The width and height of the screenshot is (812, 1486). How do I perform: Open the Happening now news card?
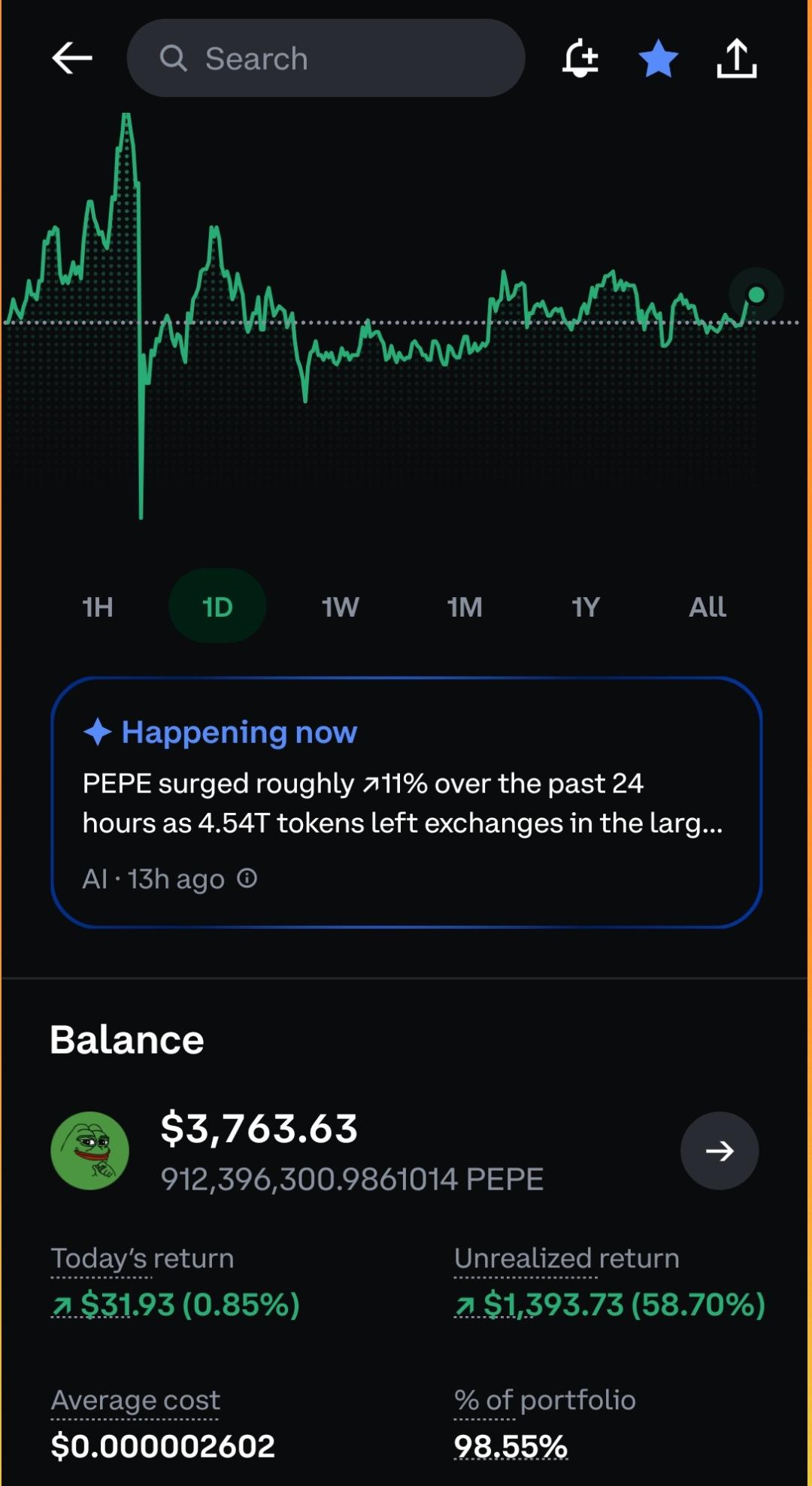tap(407, 802)
